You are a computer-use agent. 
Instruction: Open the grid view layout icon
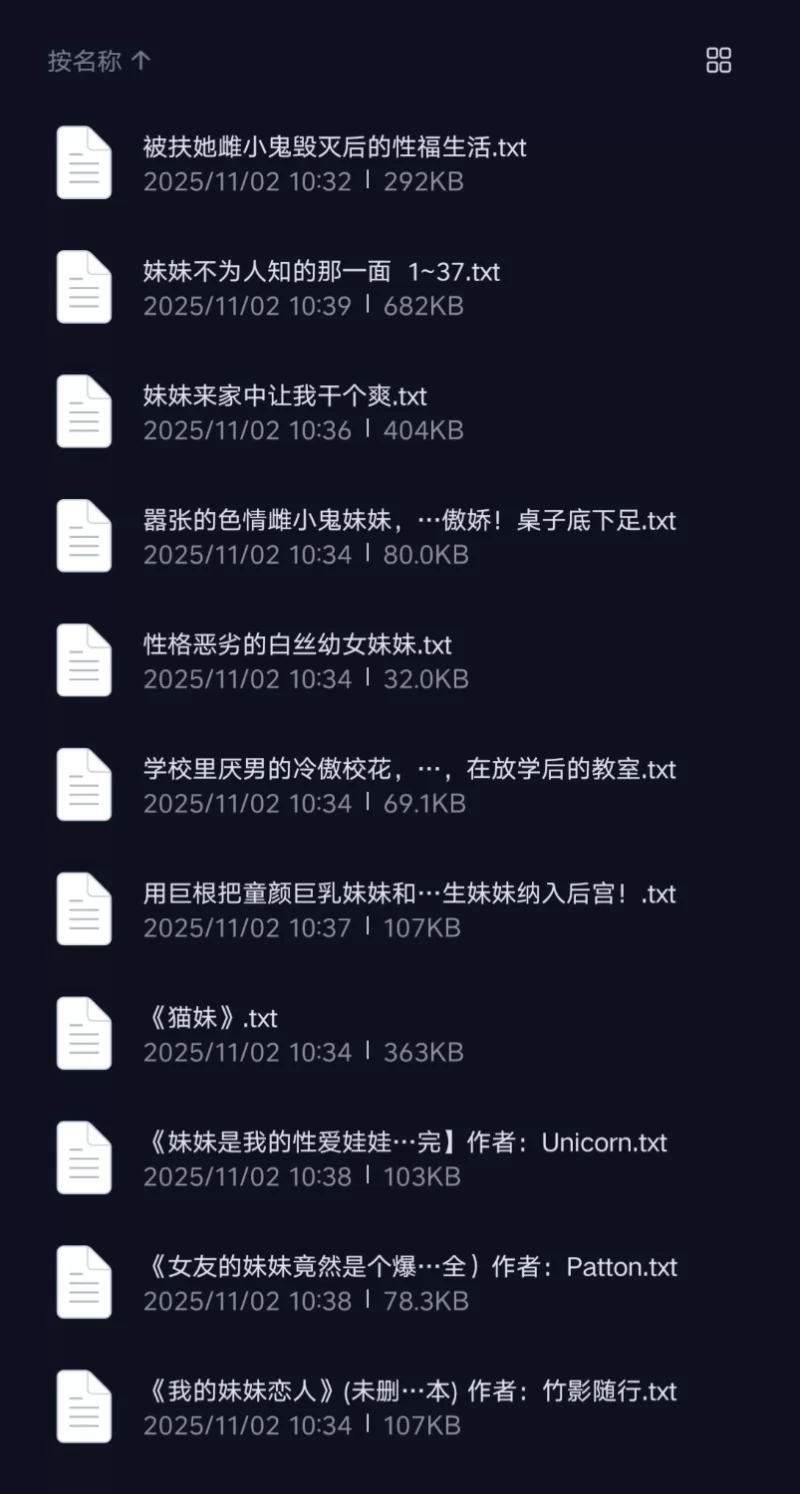coord(718,61)
